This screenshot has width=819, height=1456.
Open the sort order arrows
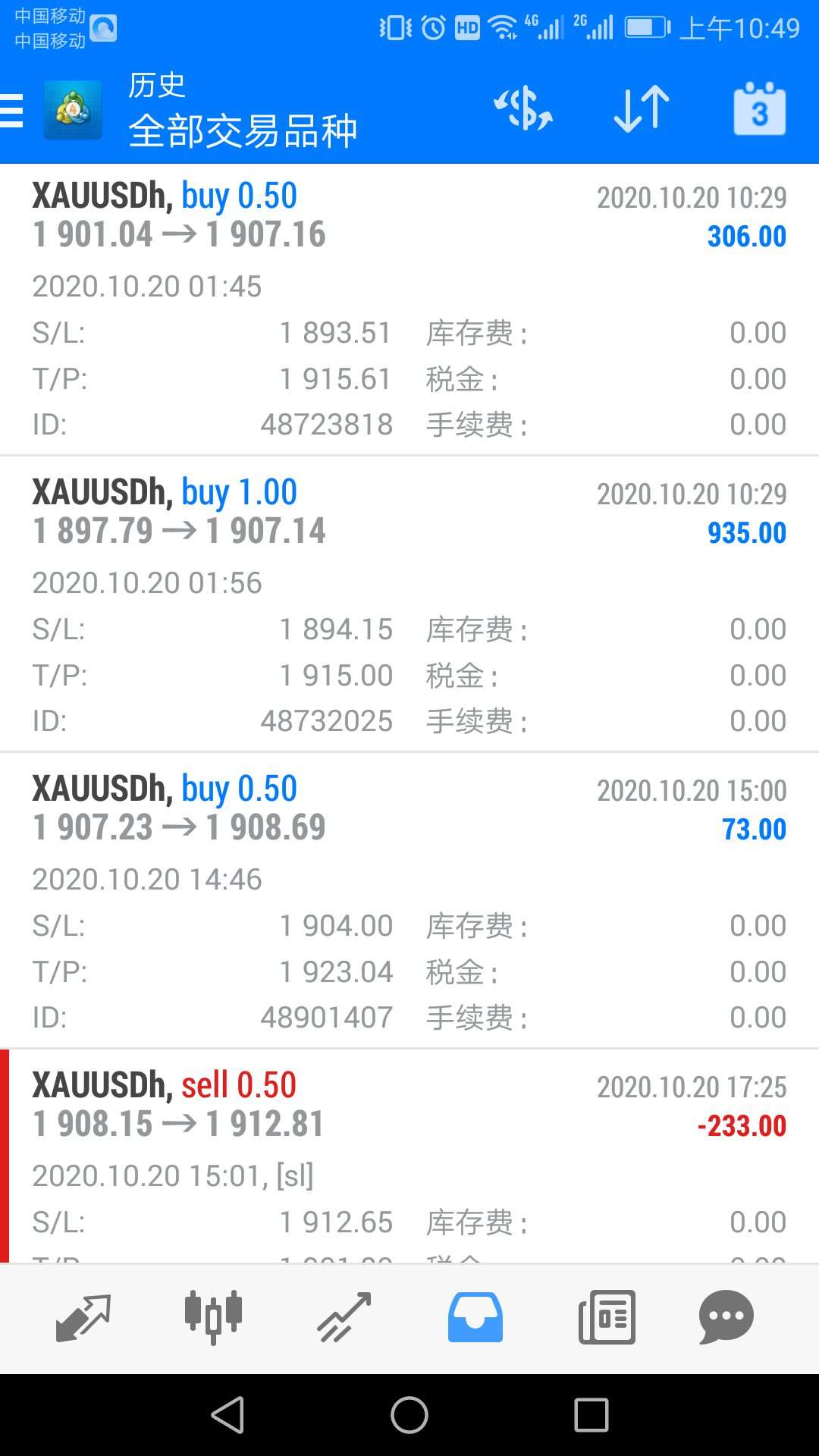641,109
